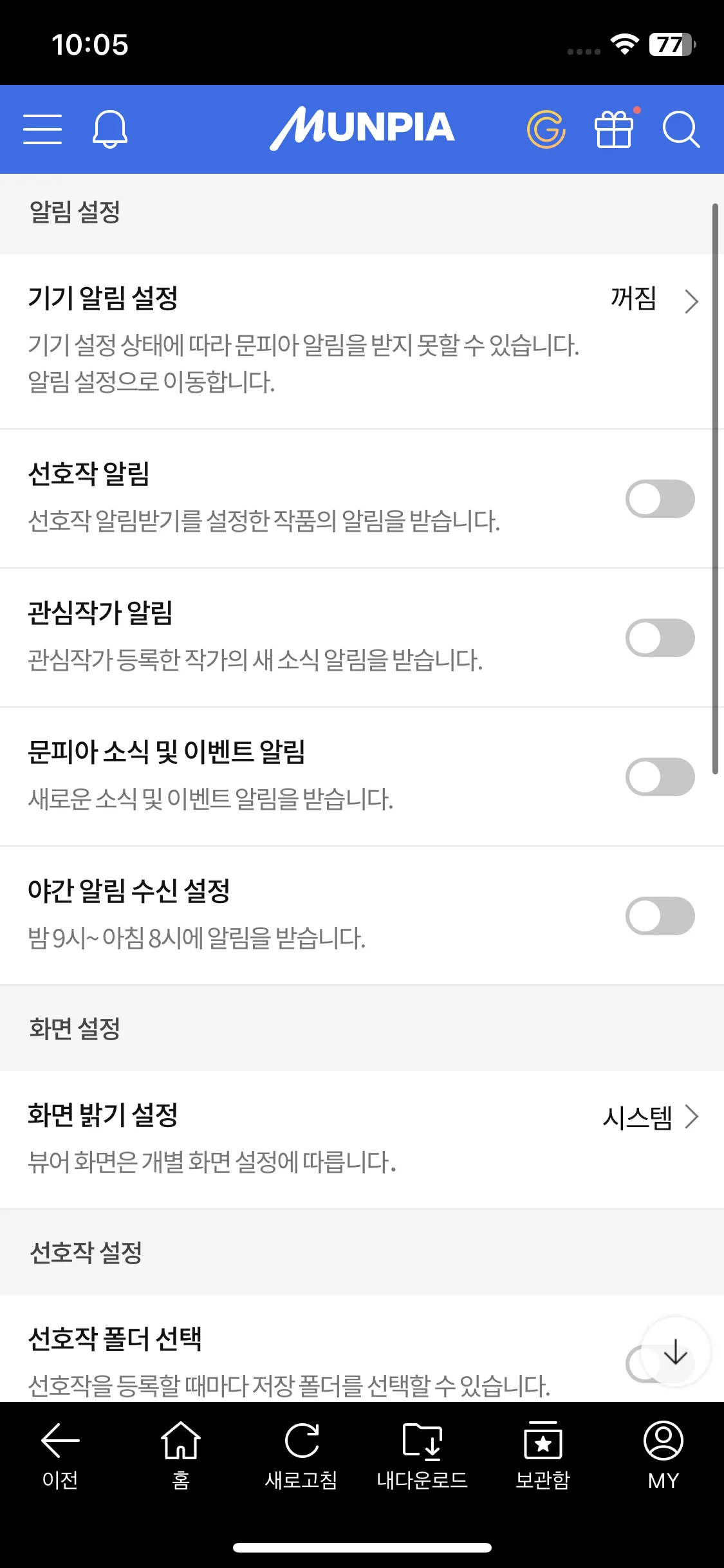The height and width of the screenshot is (1568, 724).
Task: Open the hamburger drawer menu
Action: (x=42, y=129)
